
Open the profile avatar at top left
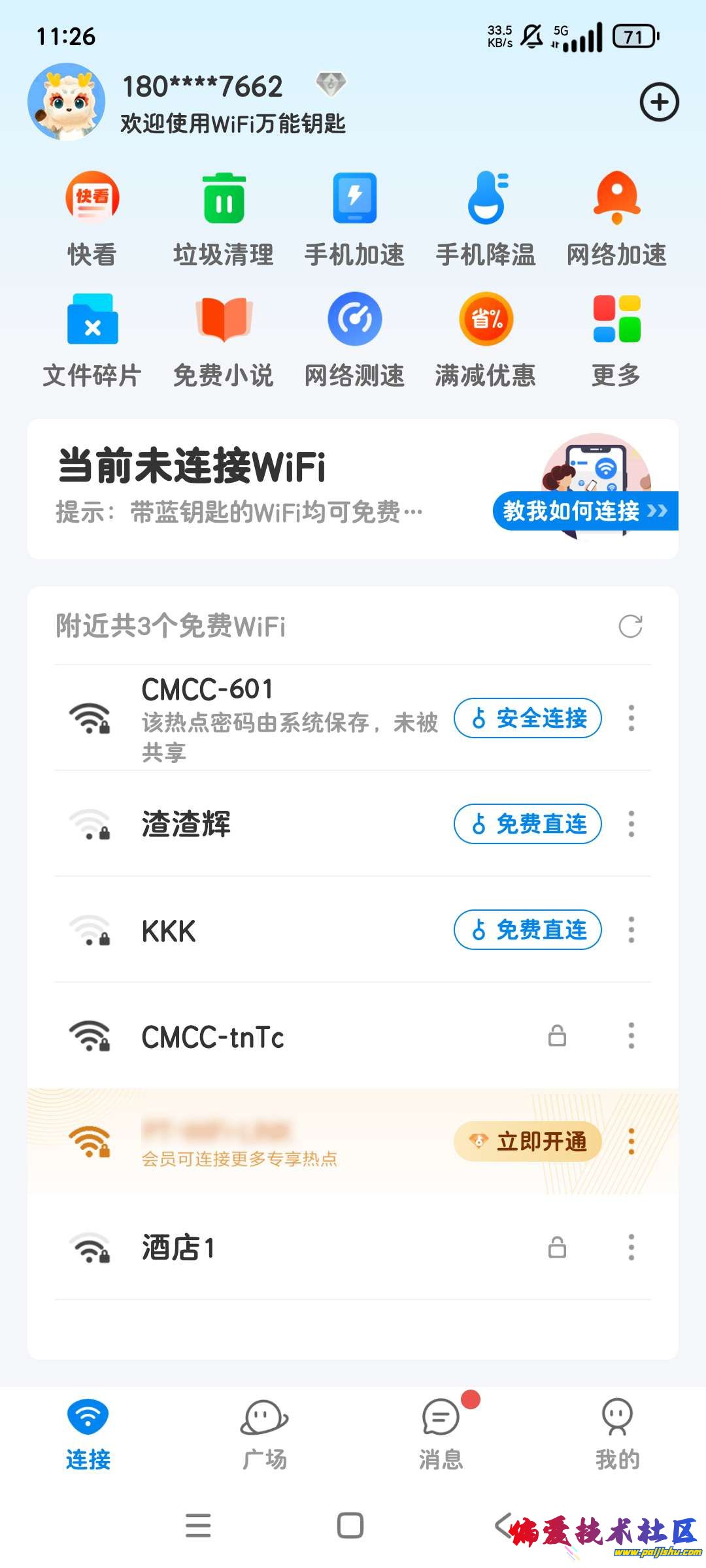(67, 102)
